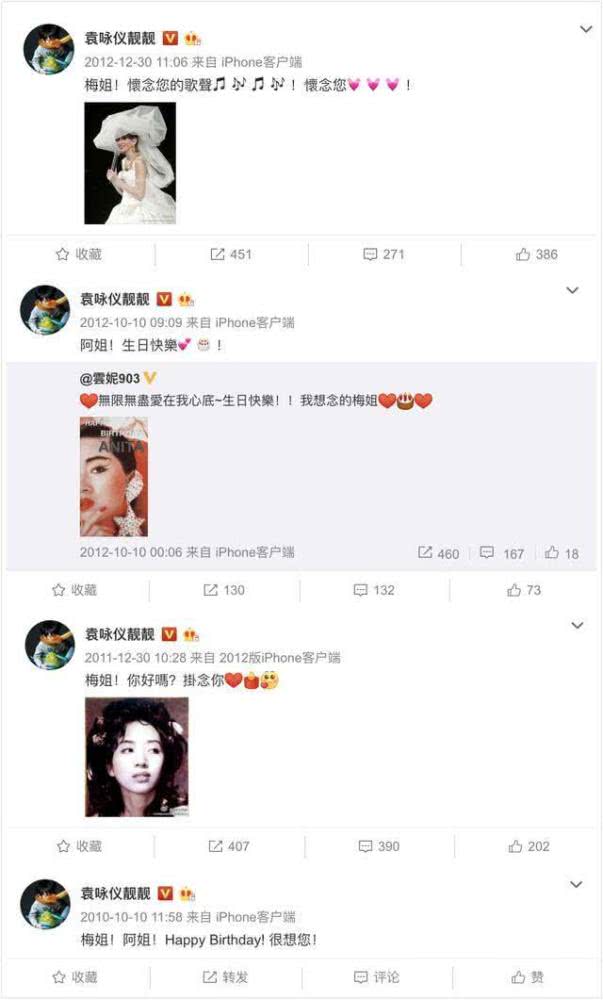Open the 271 comments
The height and width of the screenshot is (1000, 603).
384,254
